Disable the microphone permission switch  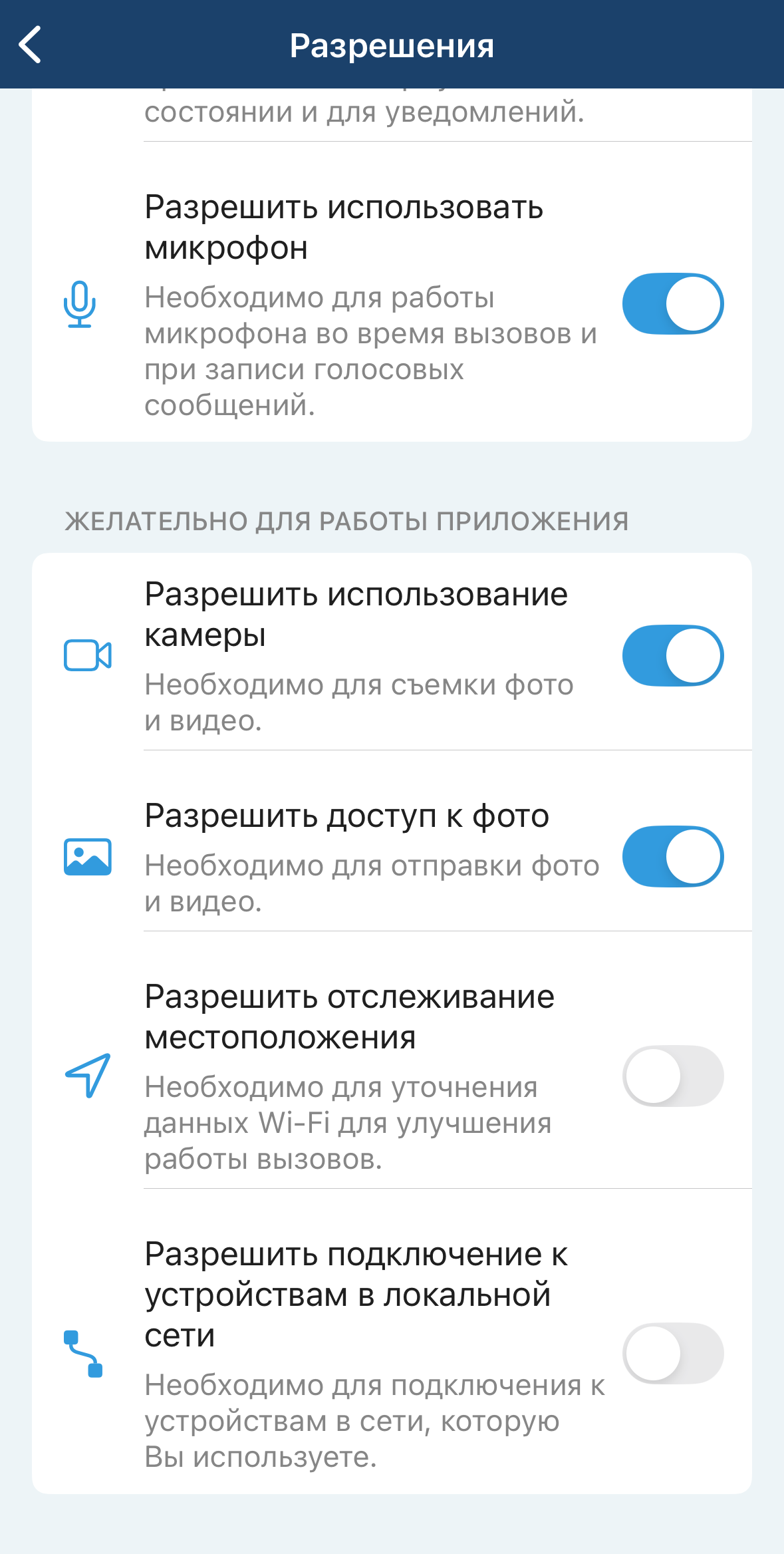pyautogui.click(x=672, y=304)
